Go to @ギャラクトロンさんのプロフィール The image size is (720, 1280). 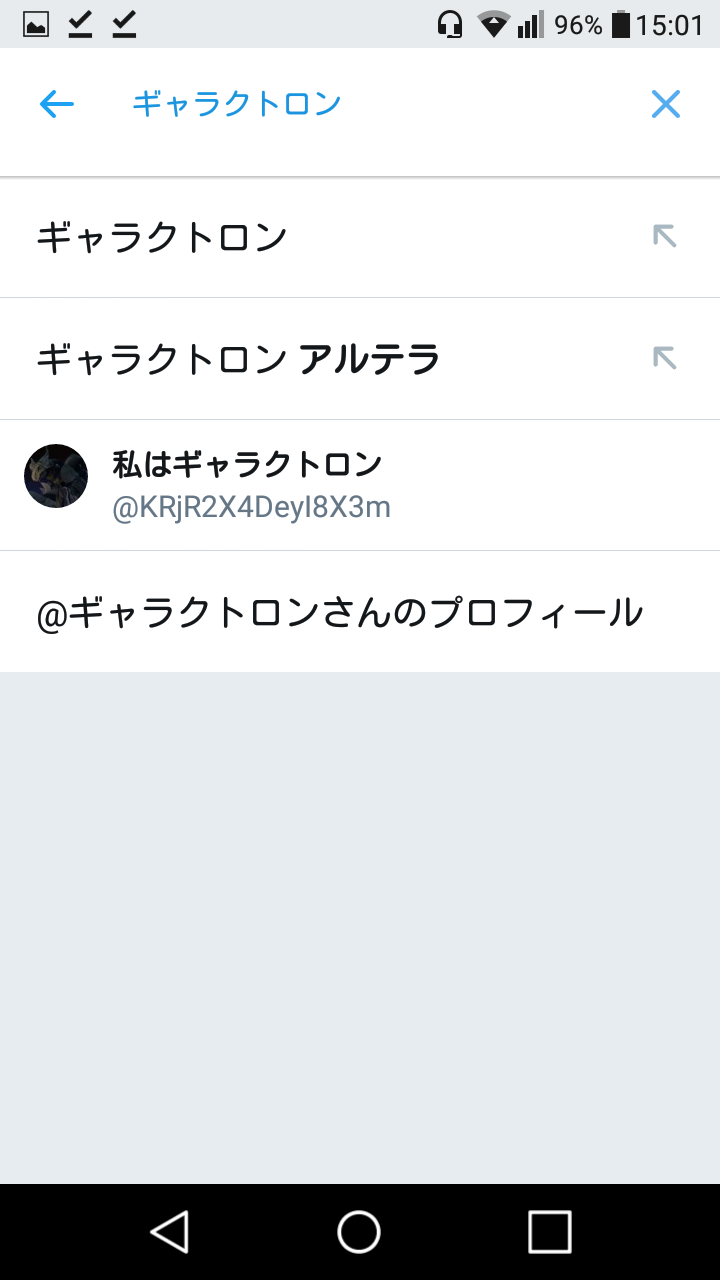tap(340, 612)
